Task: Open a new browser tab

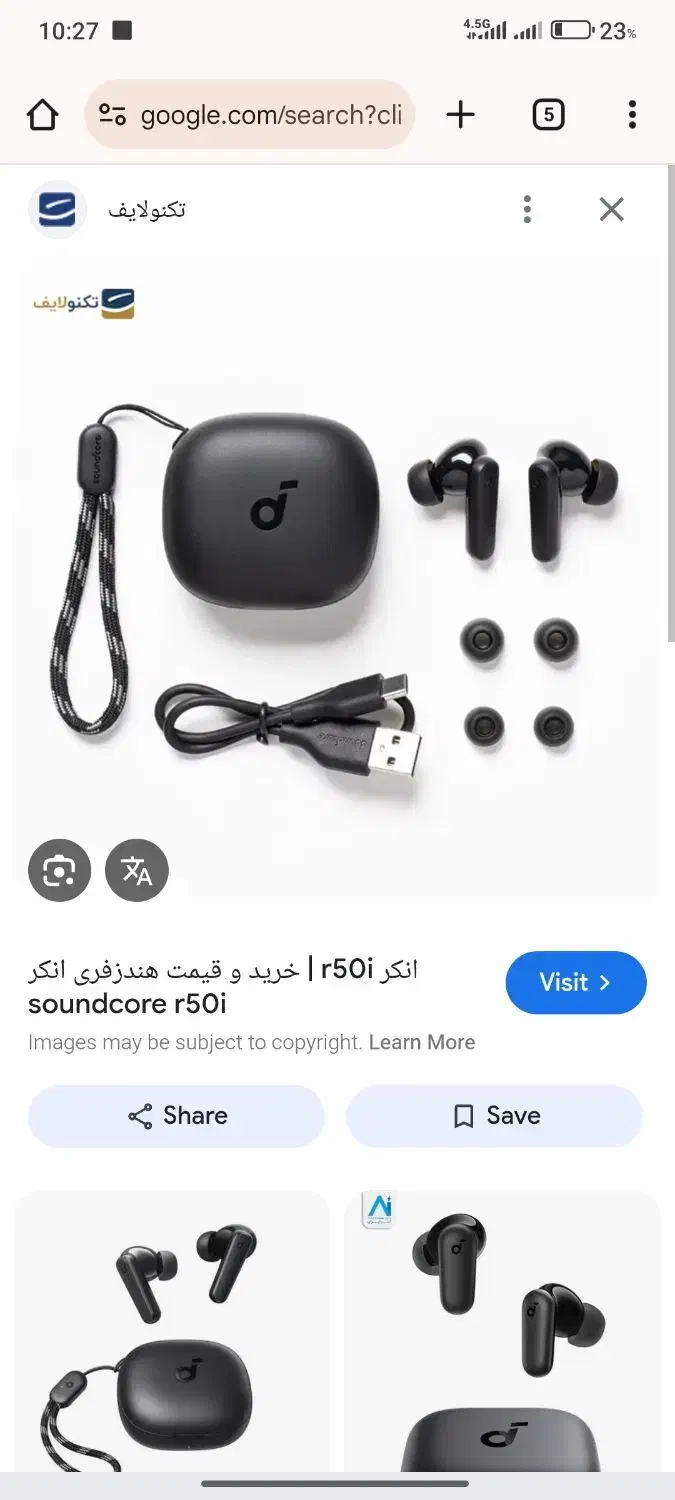Action: coord(460,115)
